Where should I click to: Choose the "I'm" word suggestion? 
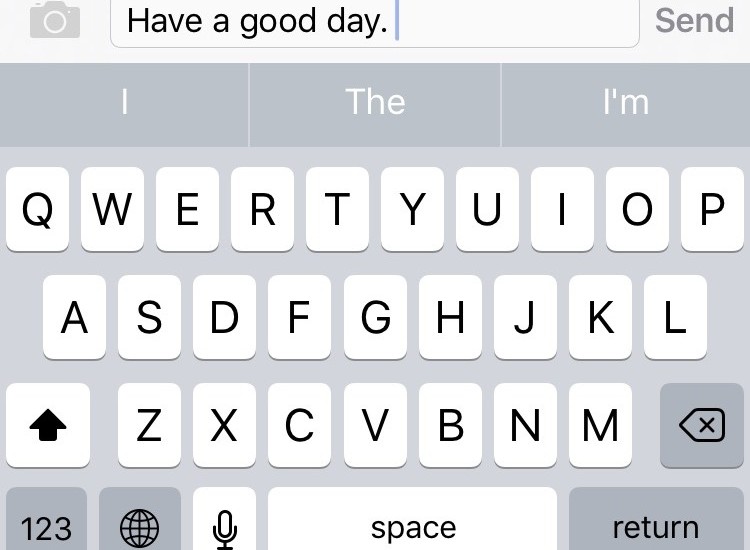point(626,102)
